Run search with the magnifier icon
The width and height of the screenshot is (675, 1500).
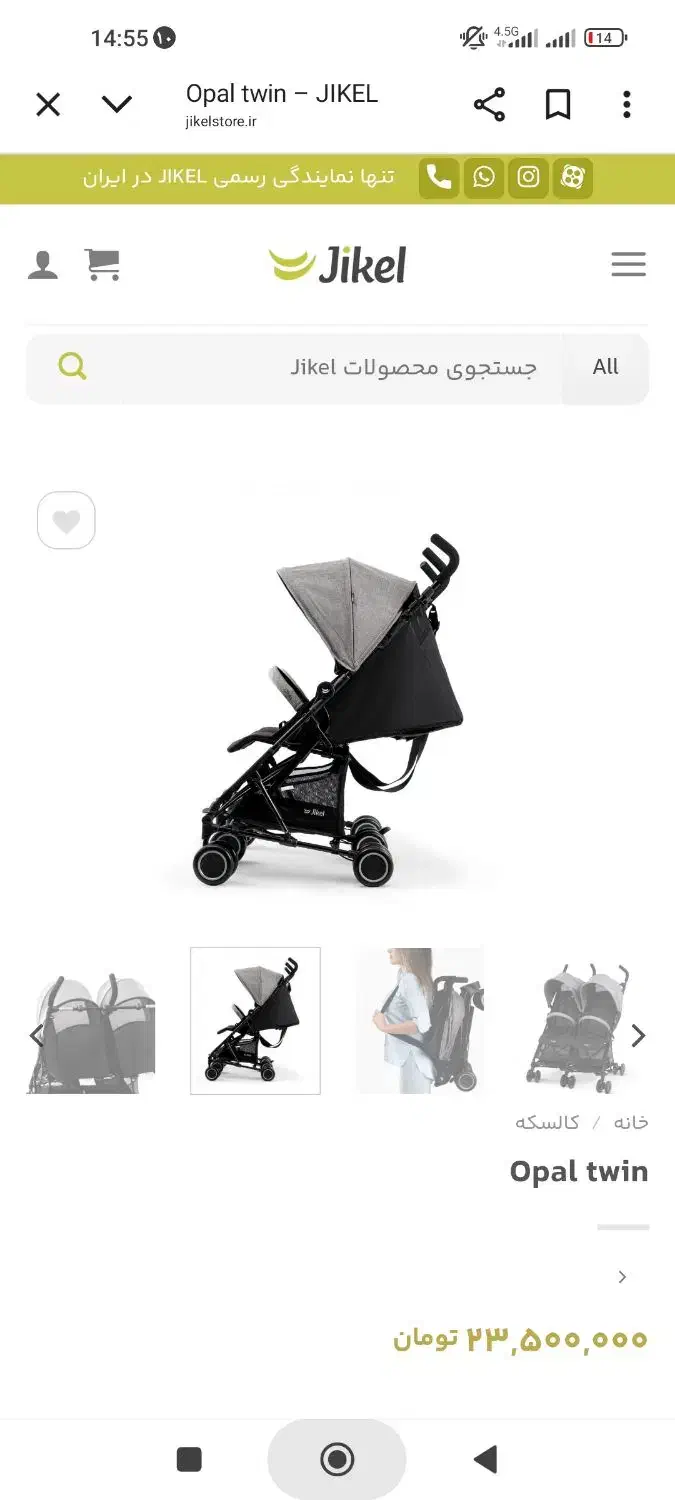(72, 366)
